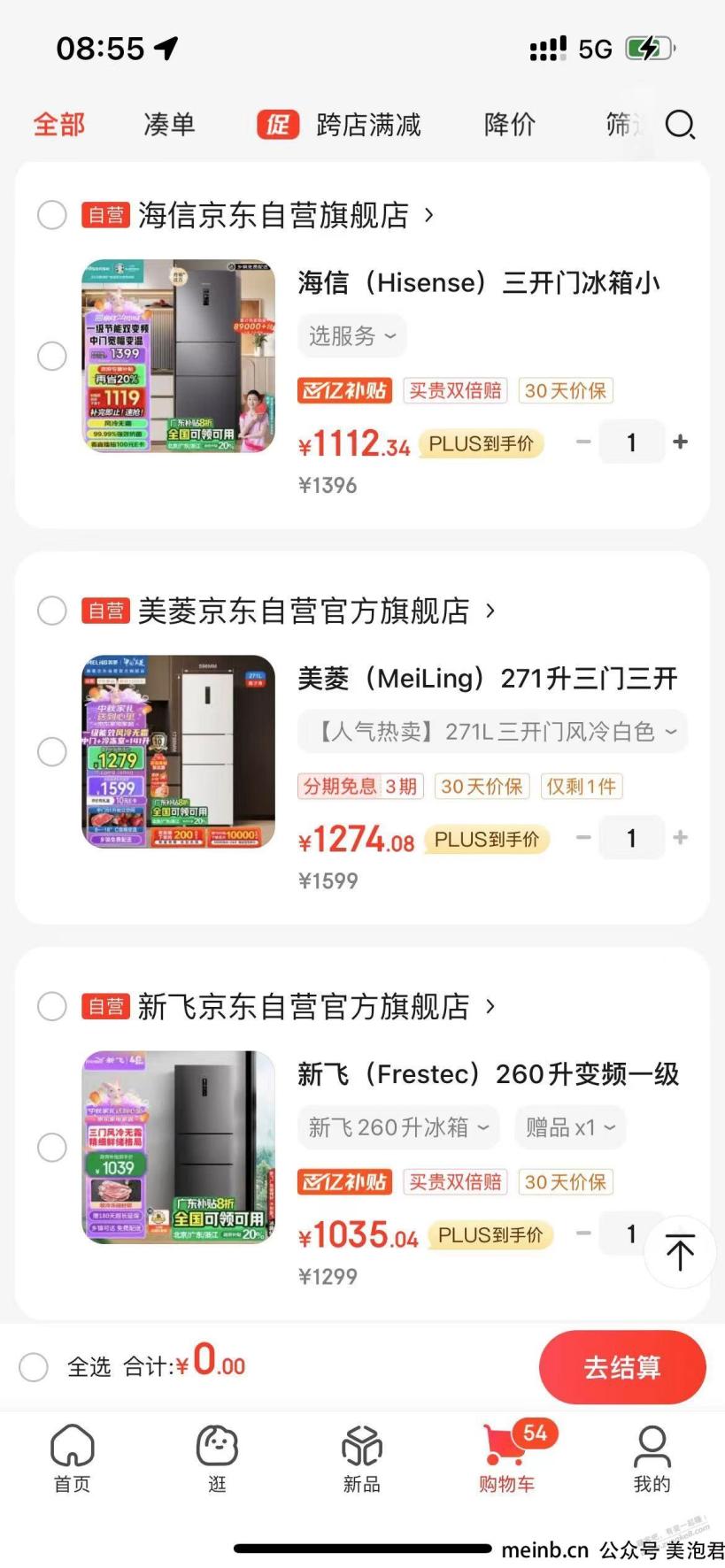
Task: Check the 全选 select-all box
Action: (34, 1366)
